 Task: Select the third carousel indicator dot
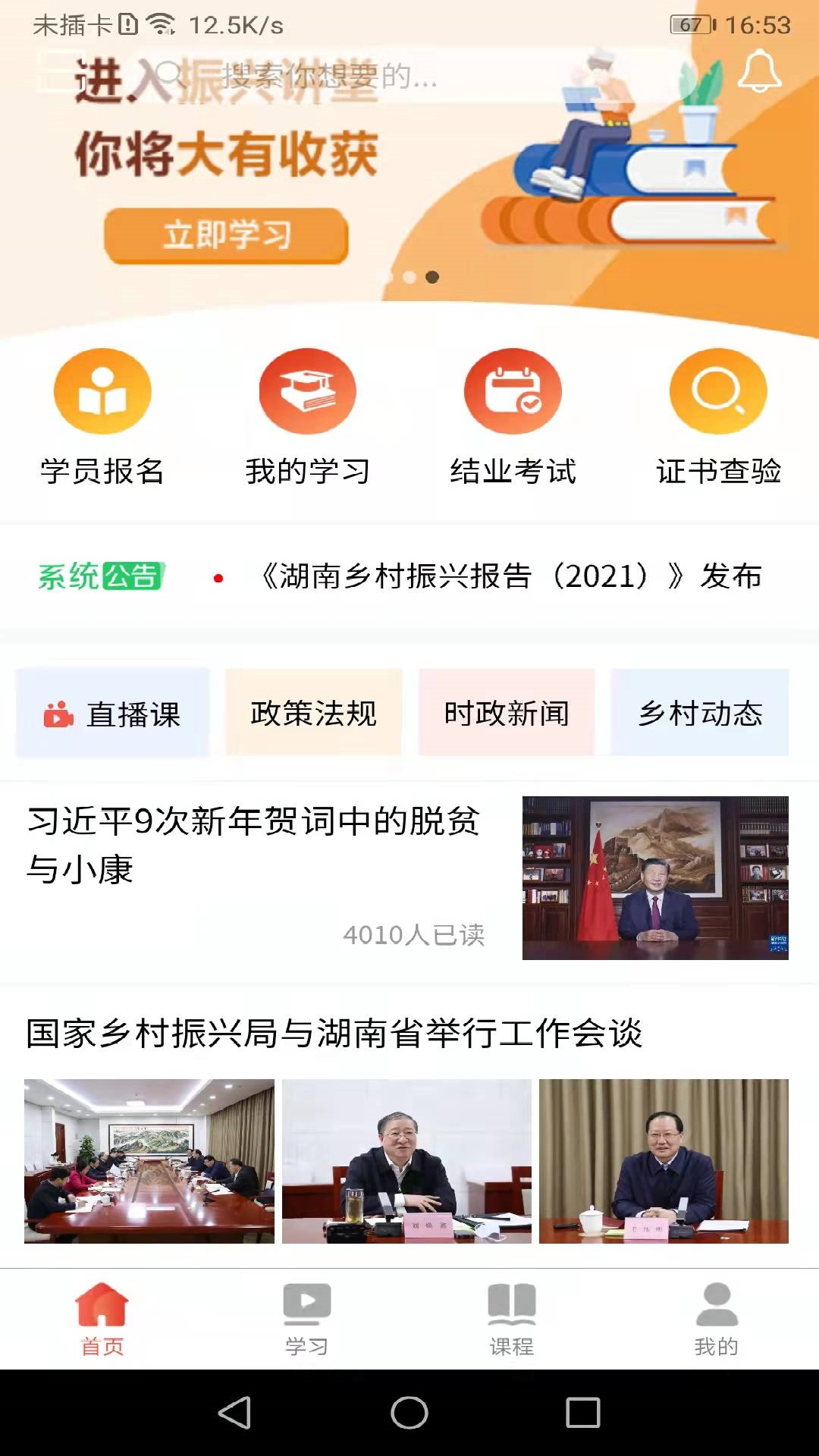(433, 278)
